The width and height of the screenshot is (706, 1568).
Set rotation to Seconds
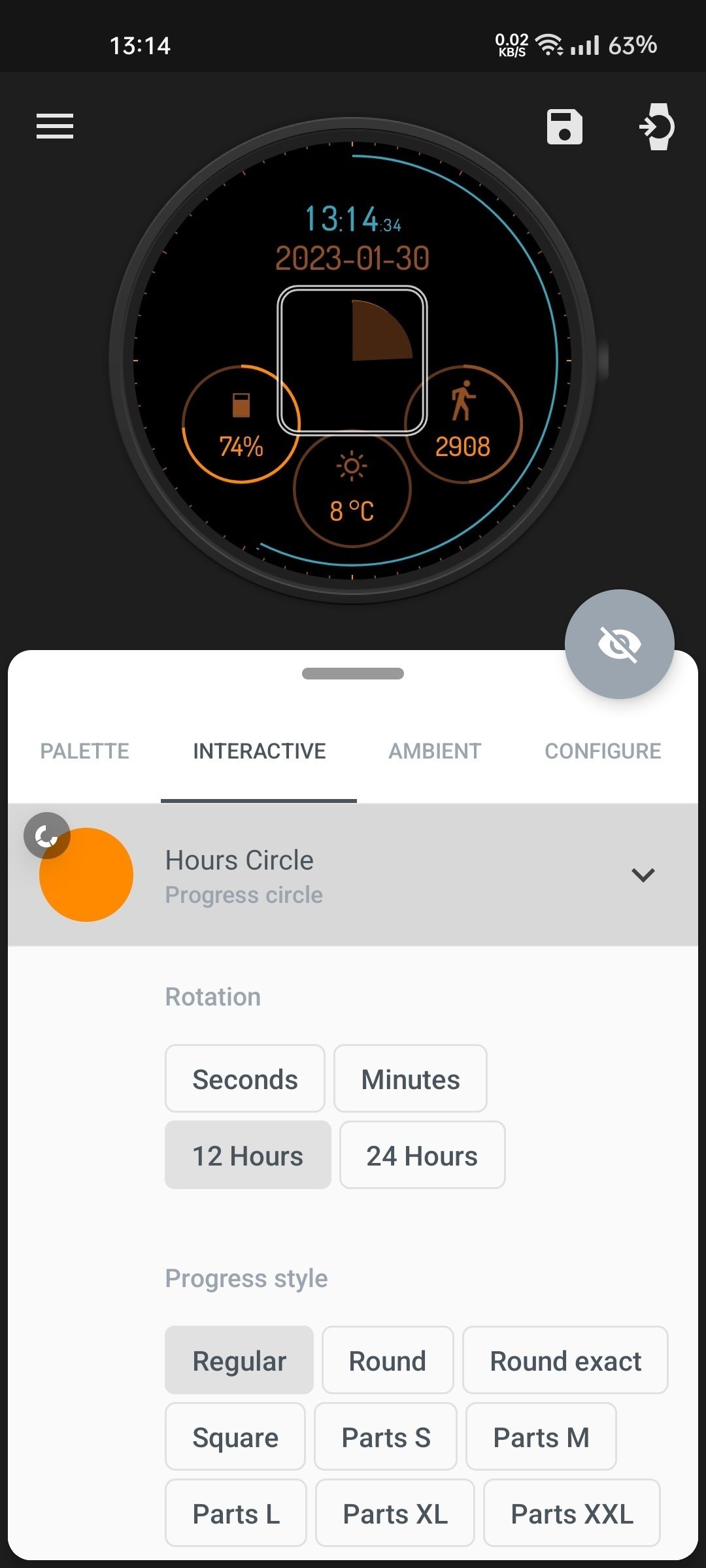pyautogui.click(x=244, y=1079)
